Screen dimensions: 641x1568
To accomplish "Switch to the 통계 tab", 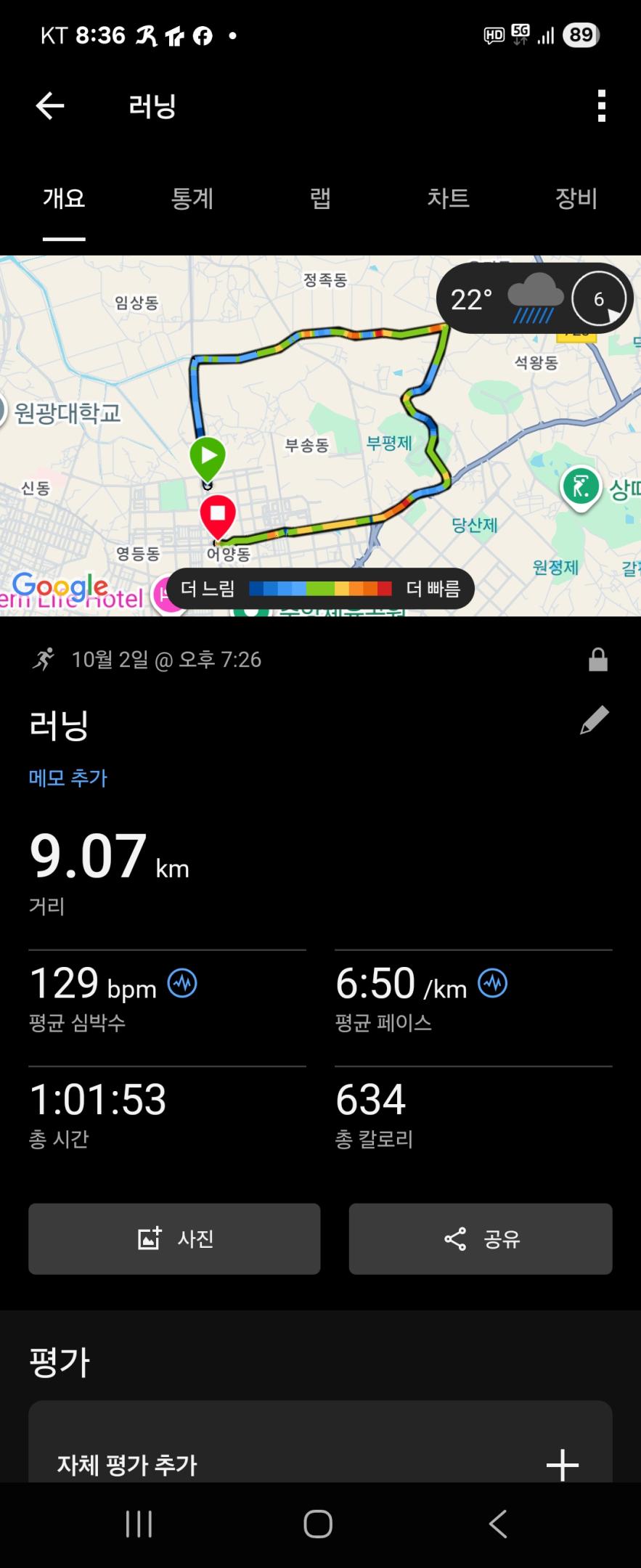I will tap(192, 198).
